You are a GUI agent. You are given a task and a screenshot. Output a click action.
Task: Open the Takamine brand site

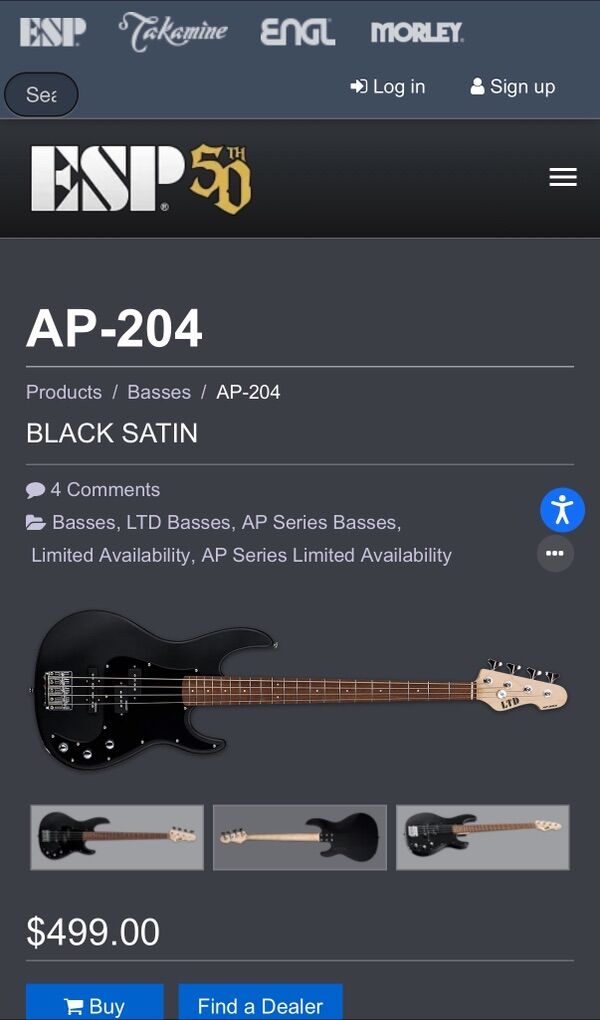[173, 32]
